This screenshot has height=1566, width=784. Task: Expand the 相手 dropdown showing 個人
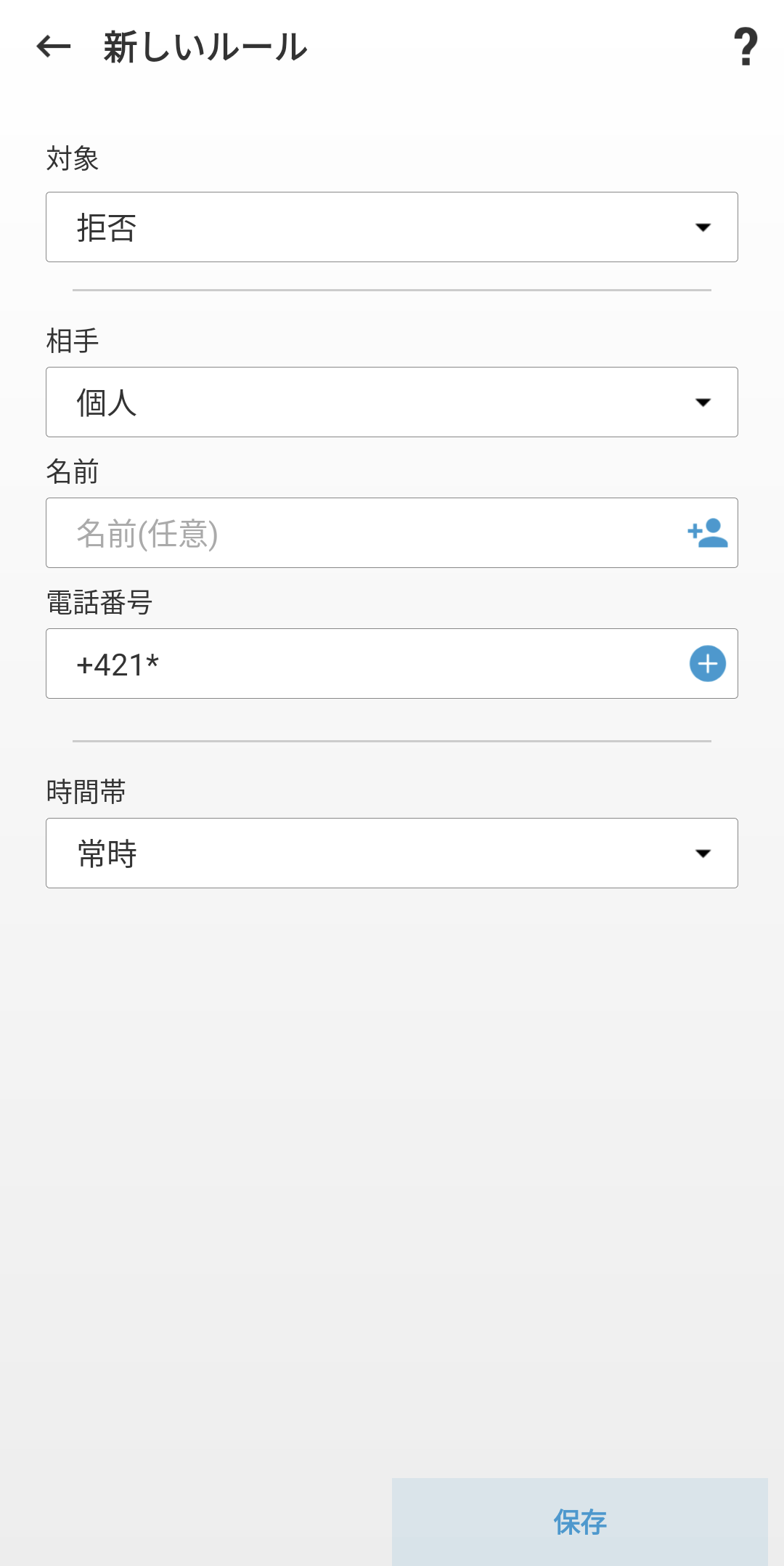point(392,402)
